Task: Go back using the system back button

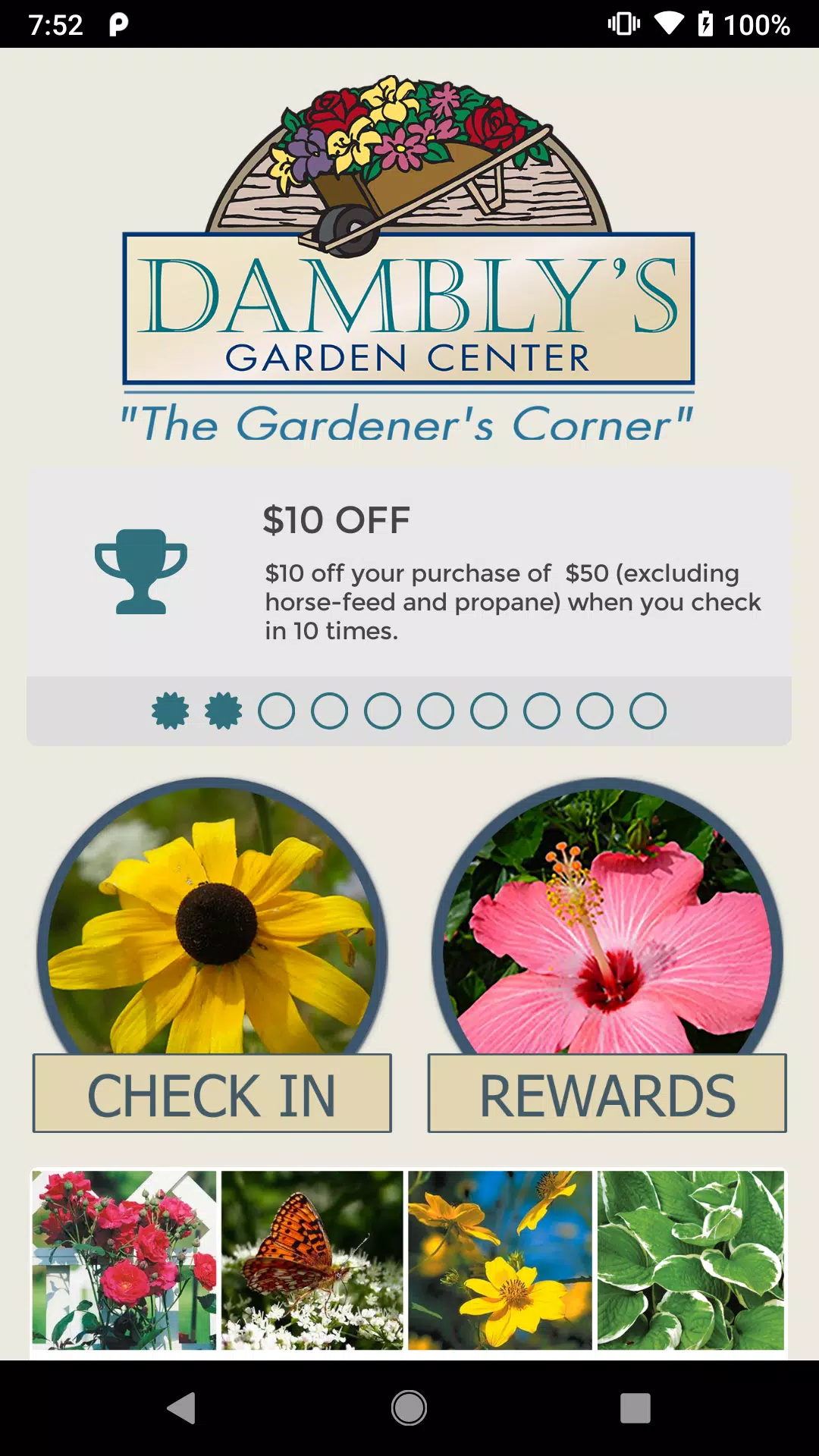Action: coord(181,1408)
